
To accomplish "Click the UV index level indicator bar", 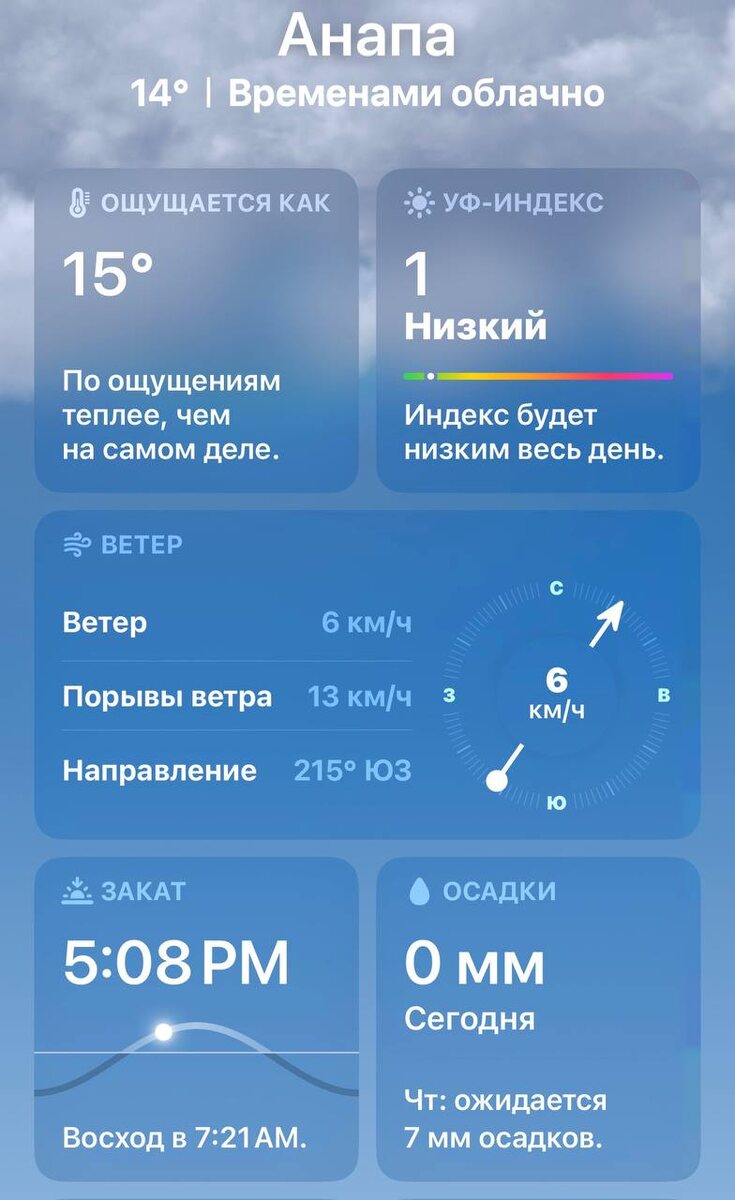I will point(538,375).
